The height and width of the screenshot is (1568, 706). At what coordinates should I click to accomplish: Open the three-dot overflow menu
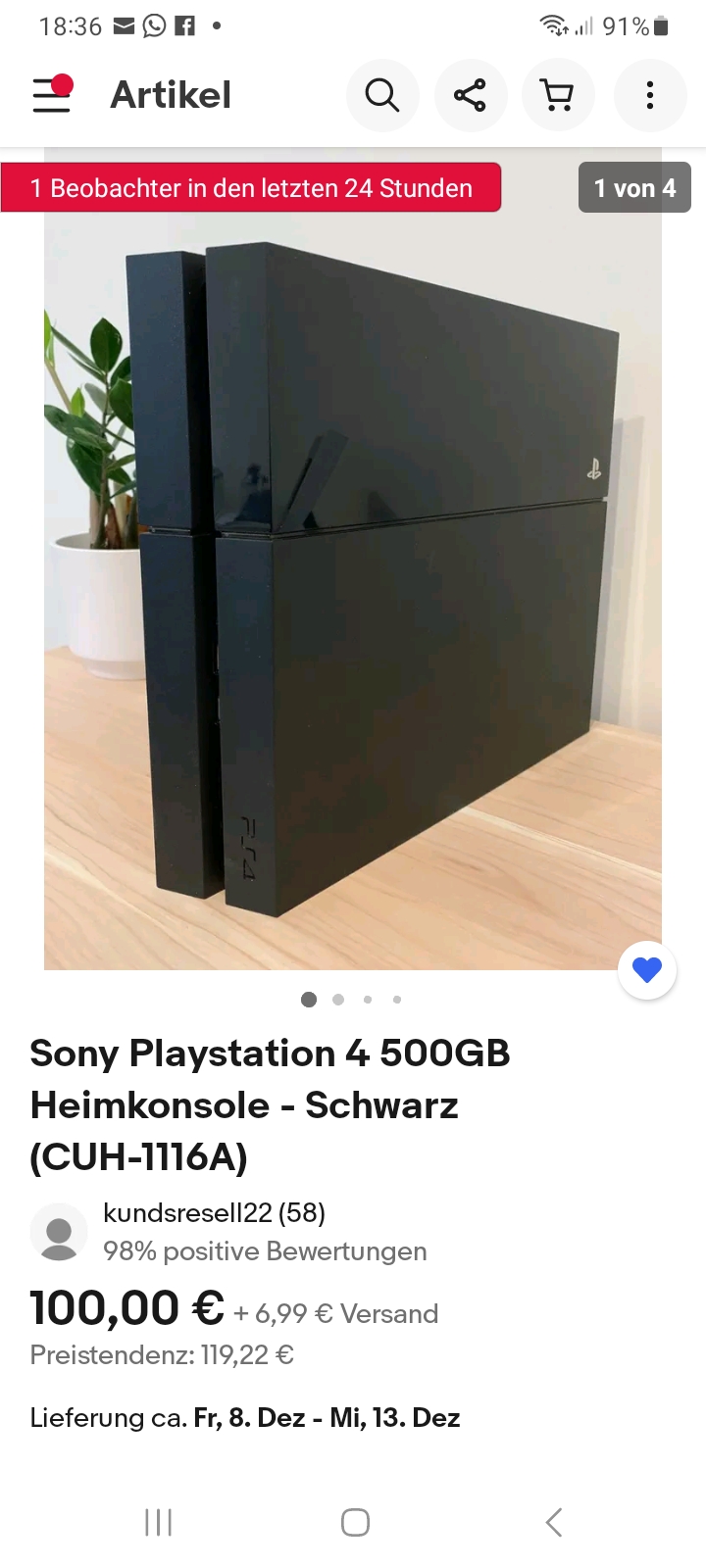coord(649,95)
